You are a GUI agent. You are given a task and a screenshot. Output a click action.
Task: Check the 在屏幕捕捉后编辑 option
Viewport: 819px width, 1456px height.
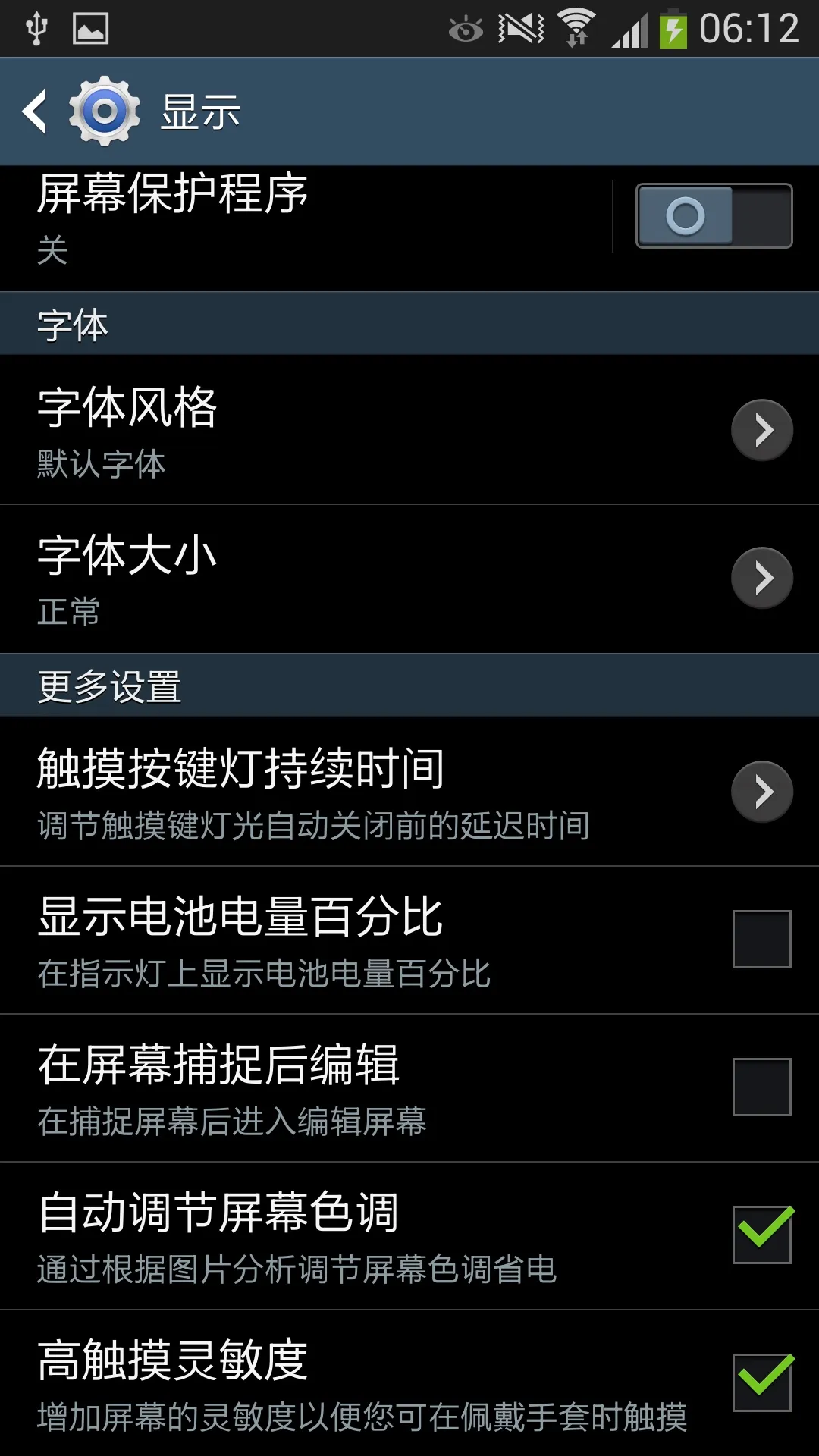[761, 1087]
